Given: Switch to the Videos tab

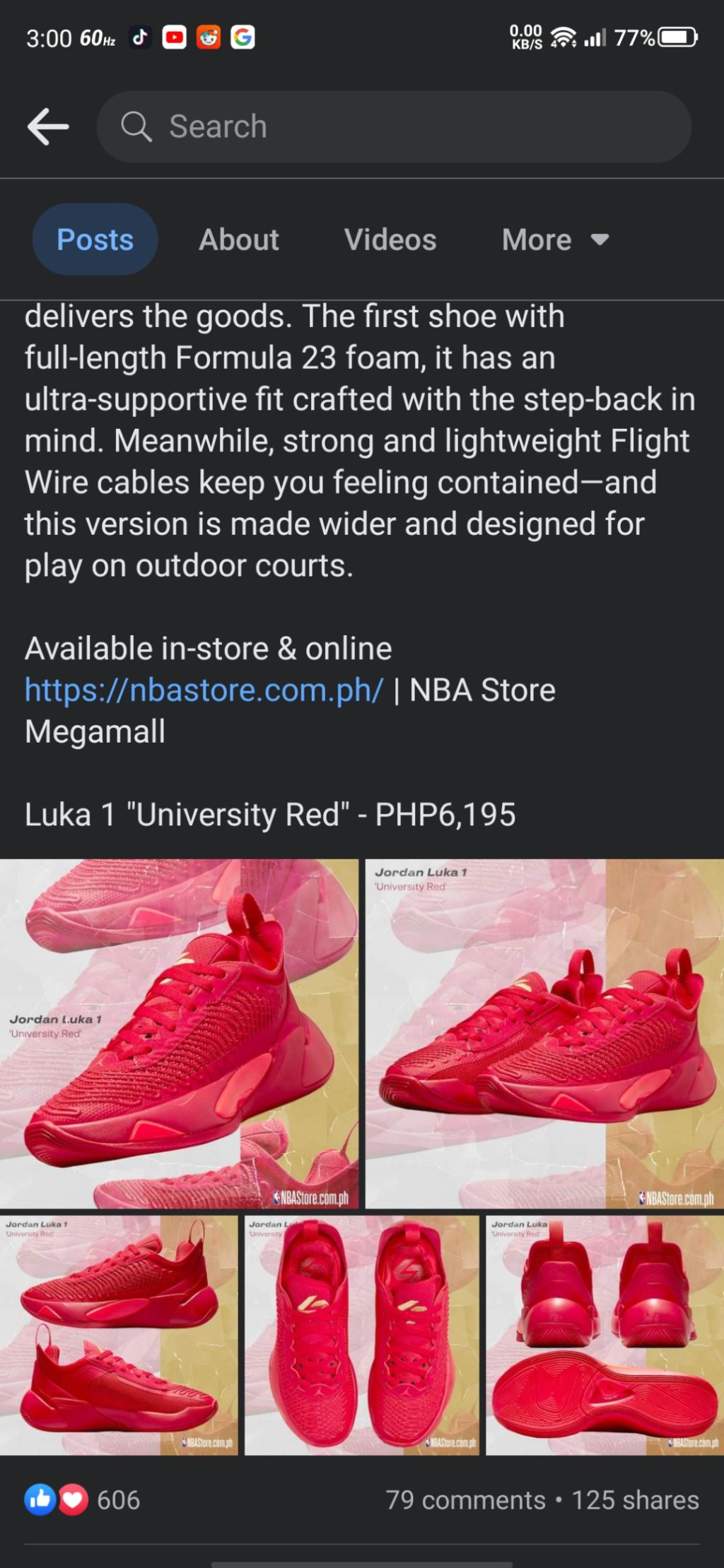Looking at the screenshot, I should pyautogui.click(x=390, y=240).
